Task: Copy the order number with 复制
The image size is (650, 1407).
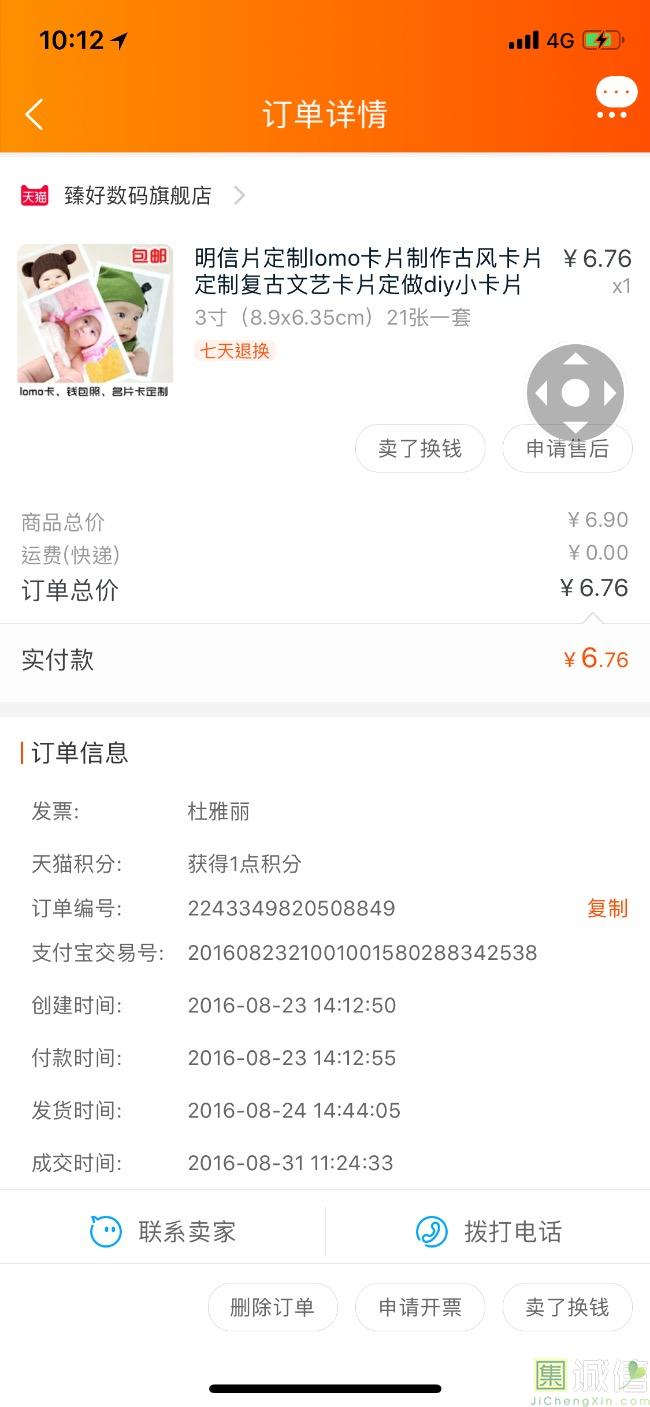Action: [x=607, y=908]
